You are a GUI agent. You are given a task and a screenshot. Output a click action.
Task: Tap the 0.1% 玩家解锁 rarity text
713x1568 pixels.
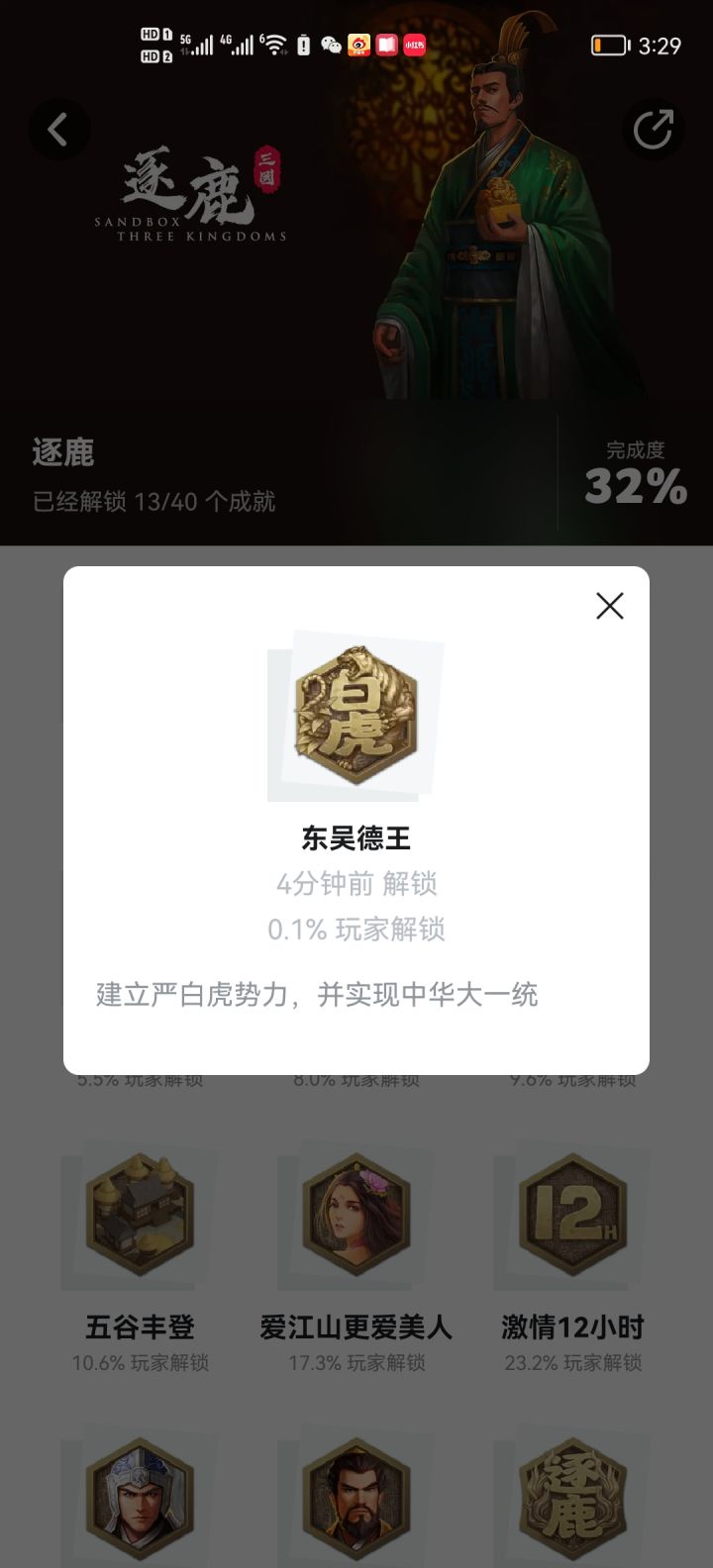(x=356, y=930)
